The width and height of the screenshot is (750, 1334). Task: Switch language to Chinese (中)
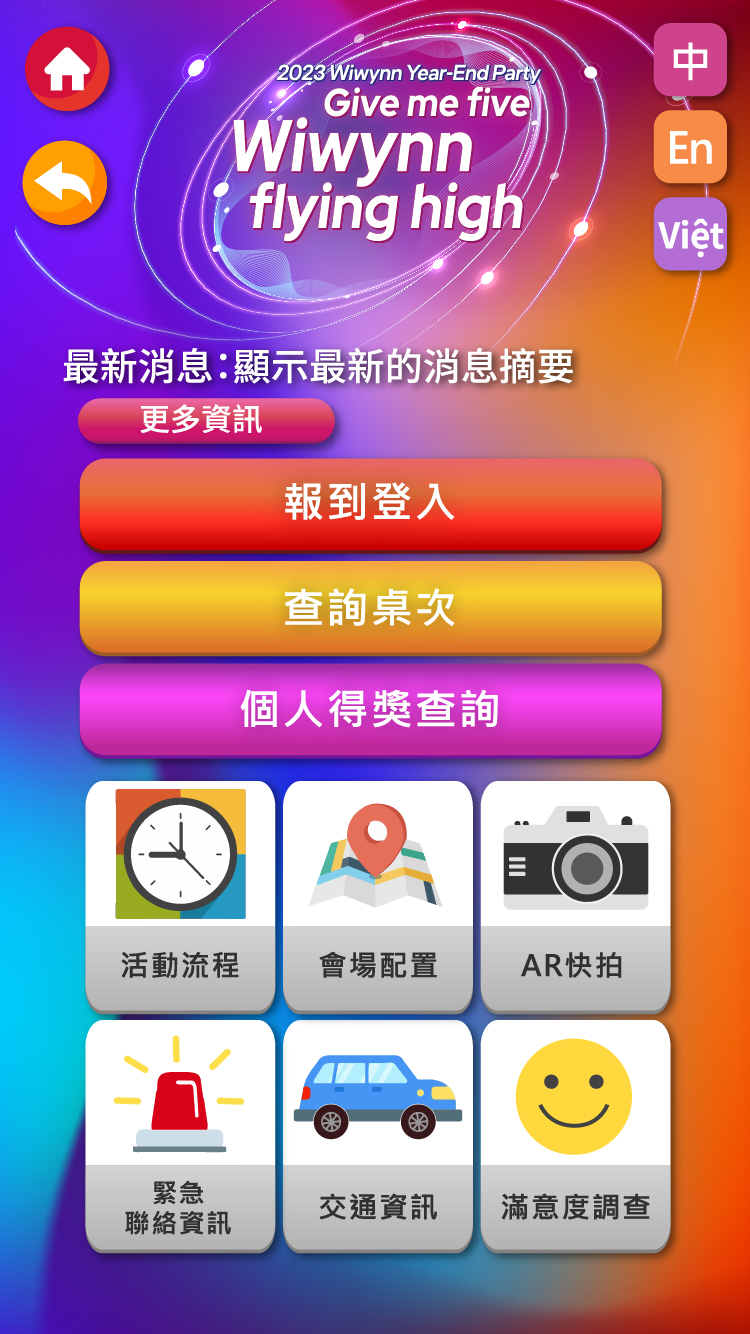(690, 60)
